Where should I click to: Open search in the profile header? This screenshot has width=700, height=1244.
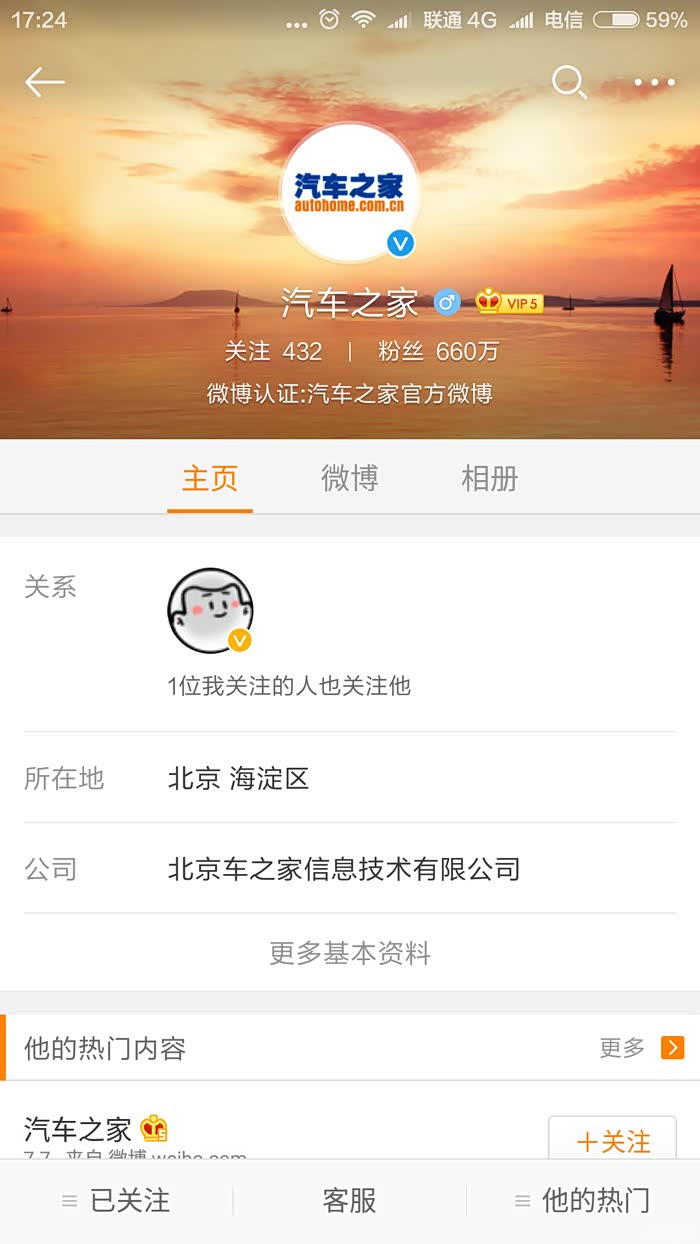point(569,82)
